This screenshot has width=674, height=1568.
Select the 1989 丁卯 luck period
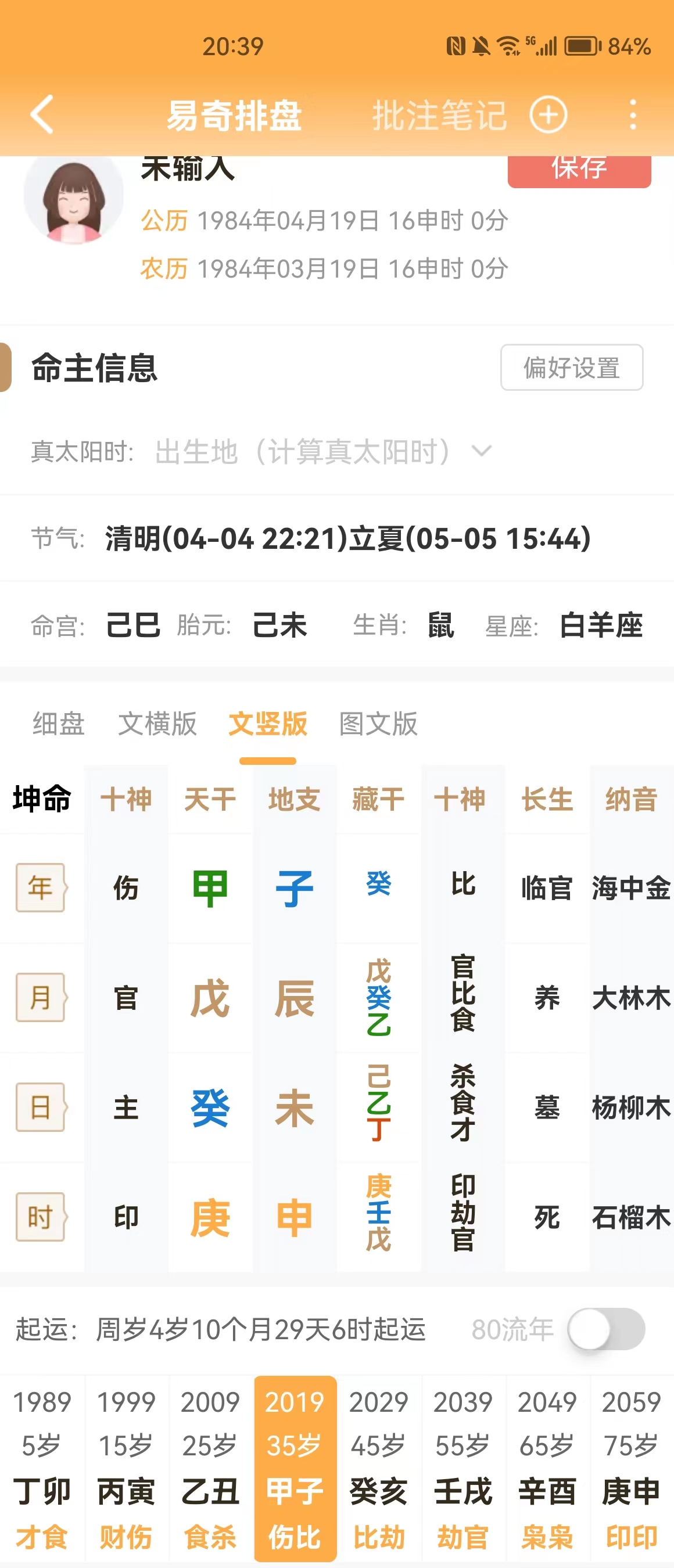point(42,1468)
